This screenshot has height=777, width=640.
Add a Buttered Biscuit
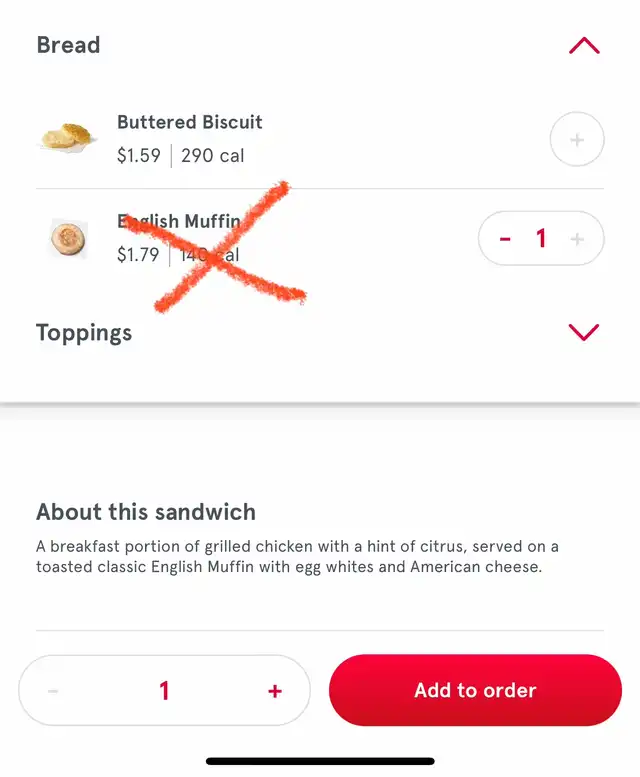577,140
